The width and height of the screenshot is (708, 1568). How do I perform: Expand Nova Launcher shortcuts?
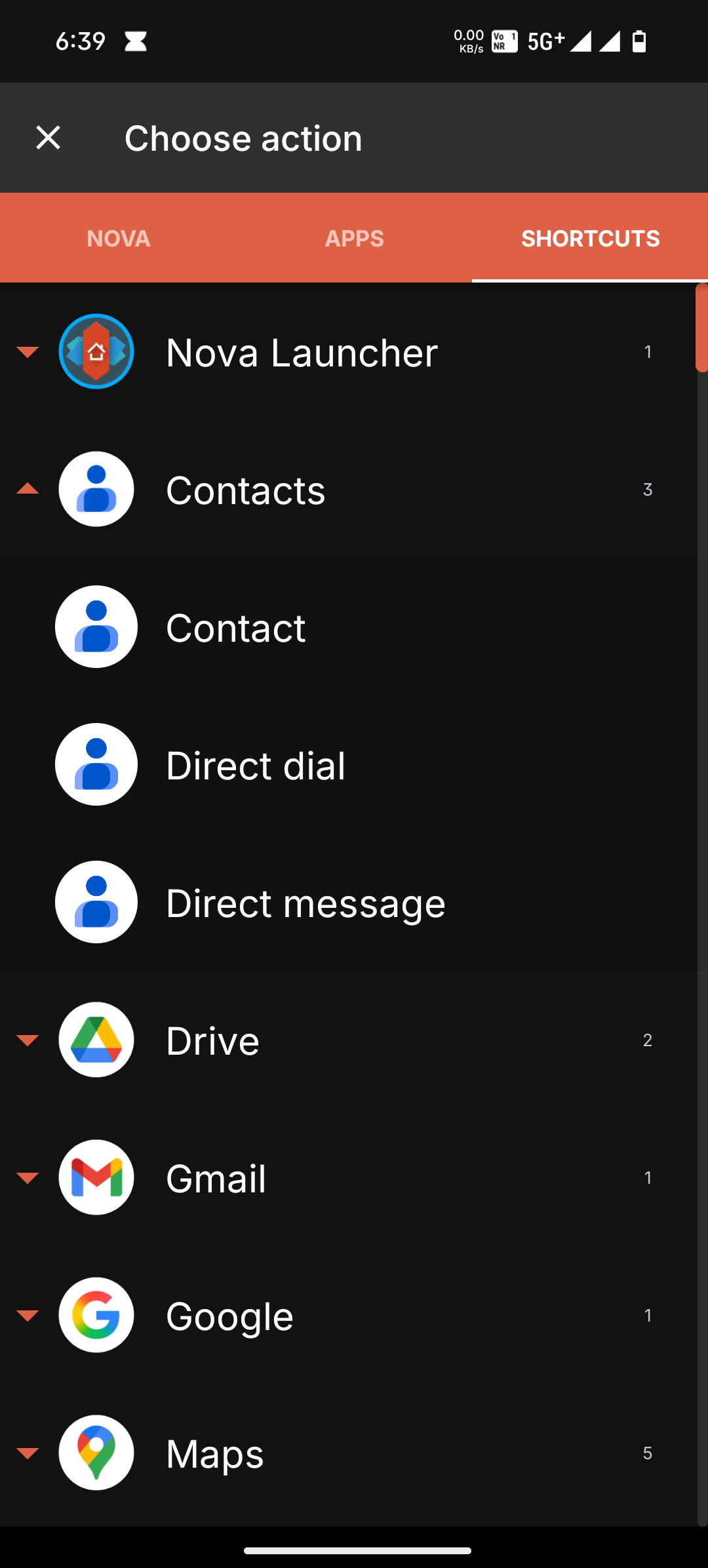(302, 352)
